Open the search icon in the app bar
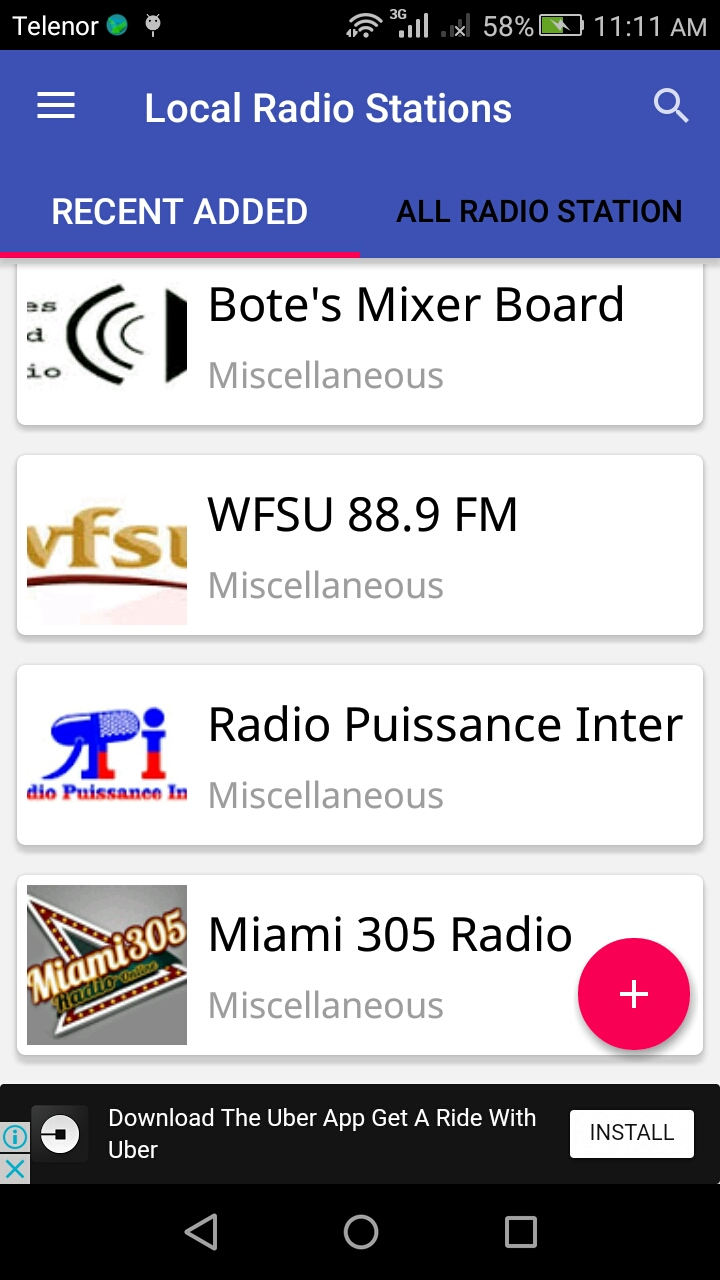The height and width of the screenshot is (1280, 720). 671,106
